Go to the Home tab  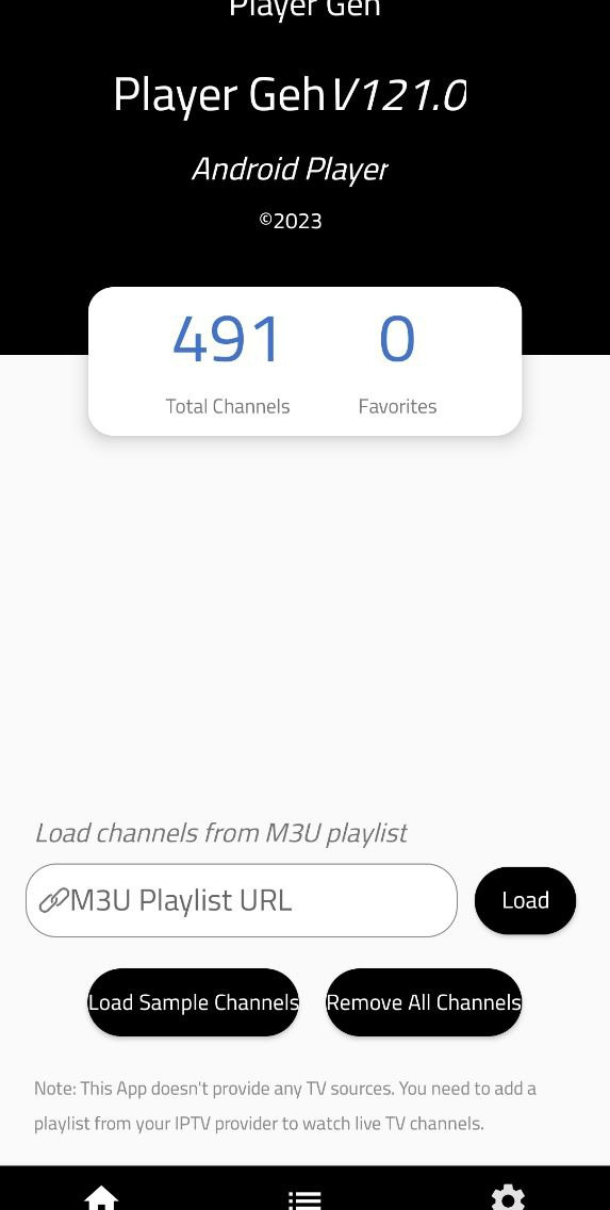tap(101, 1197)
